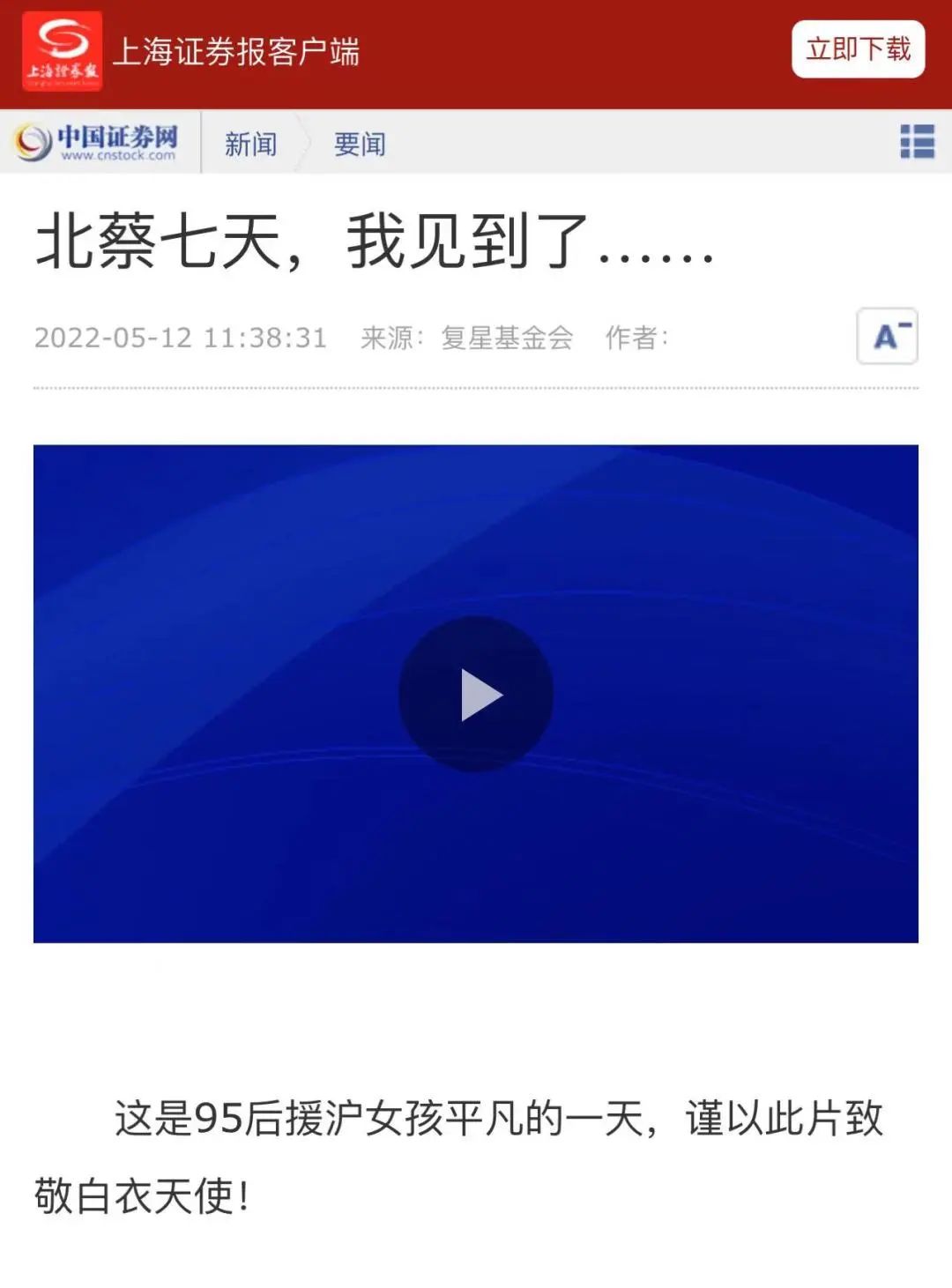Tap the 立即下载 download button
952x1288 pixels.
pos(857,49)
